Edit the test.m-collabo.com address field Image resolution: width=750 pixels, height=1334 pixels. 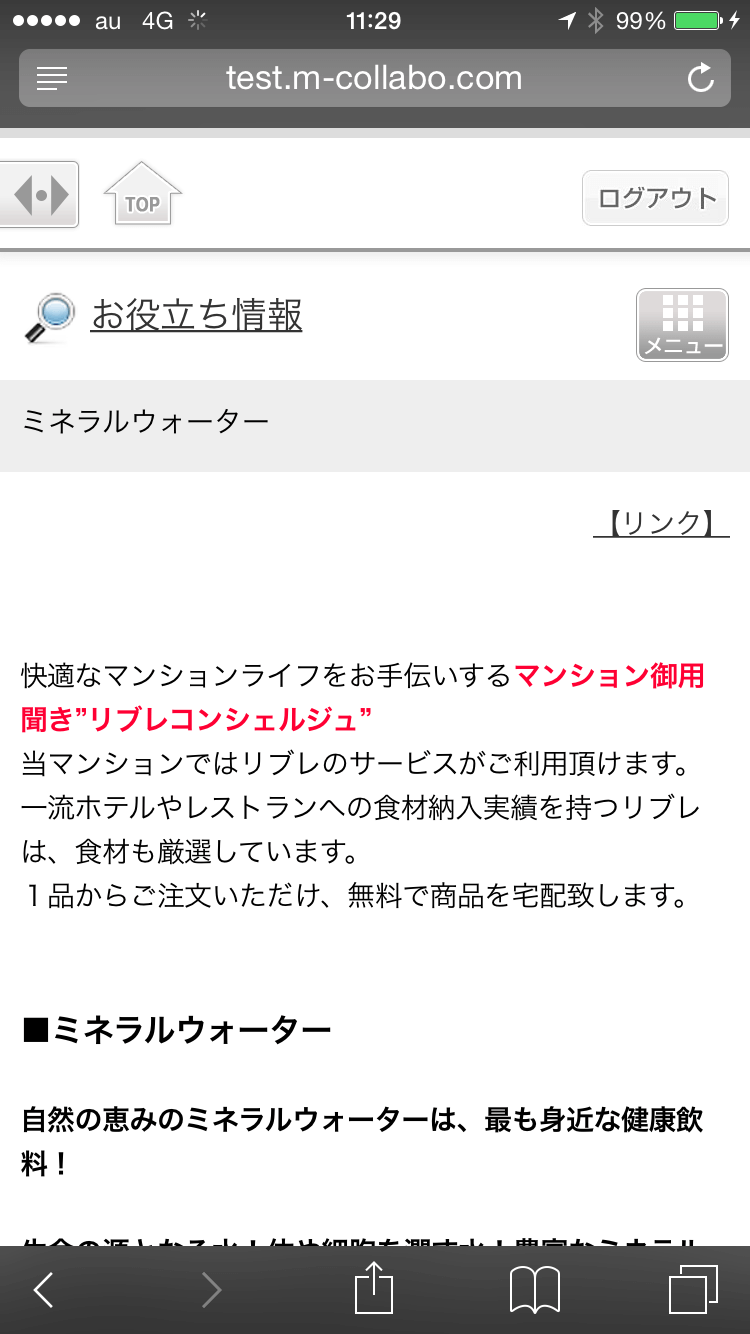pos(374,78)
